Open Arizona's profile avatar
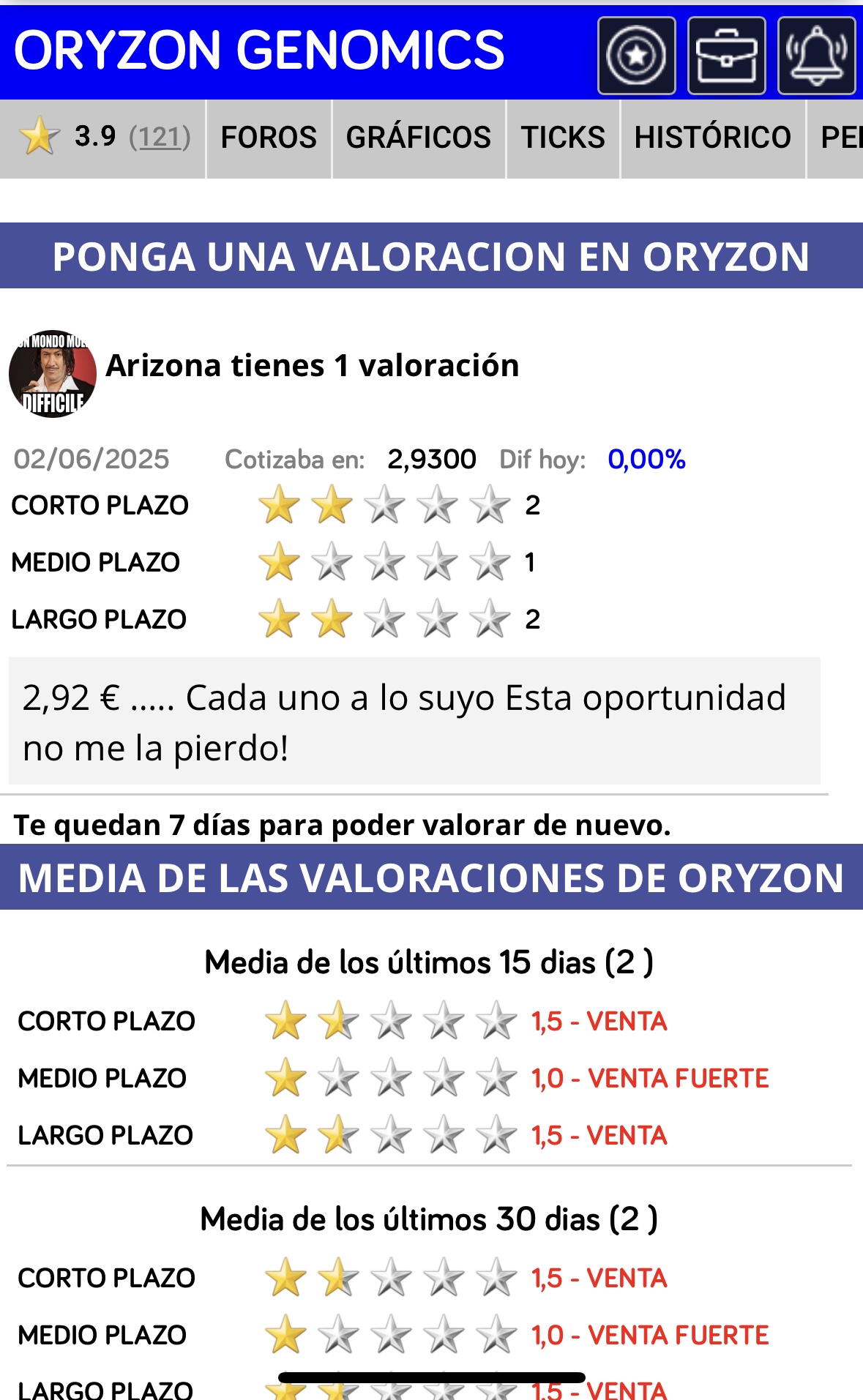Screen dimensions: 863x1400 click(53, 374)
